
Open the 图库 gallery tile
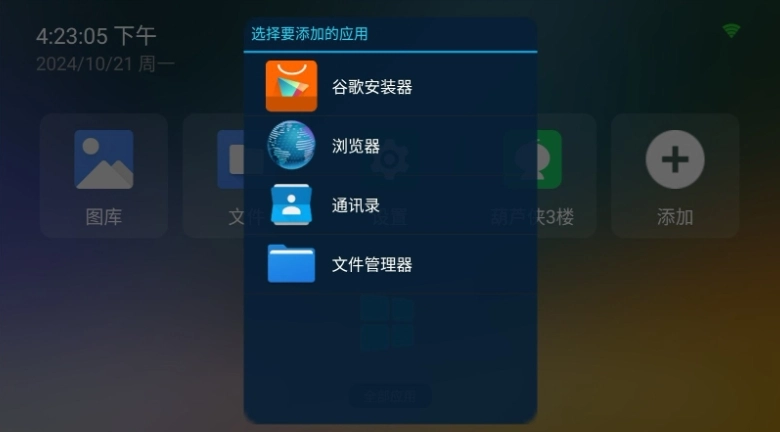(103, 175)
